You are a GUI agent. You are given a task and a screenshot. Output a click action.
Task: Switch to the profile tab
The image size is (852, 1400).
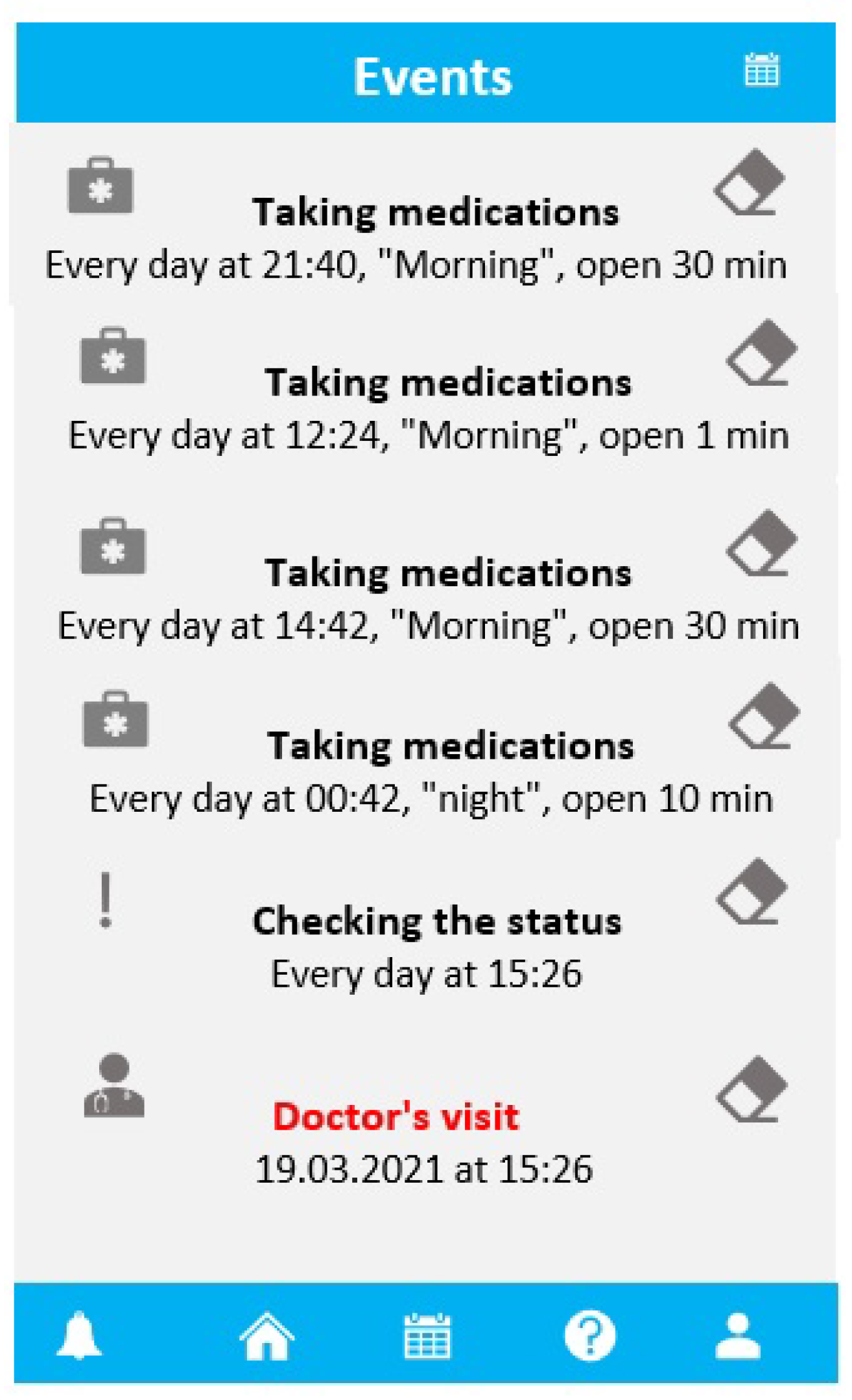(738, 1336)
